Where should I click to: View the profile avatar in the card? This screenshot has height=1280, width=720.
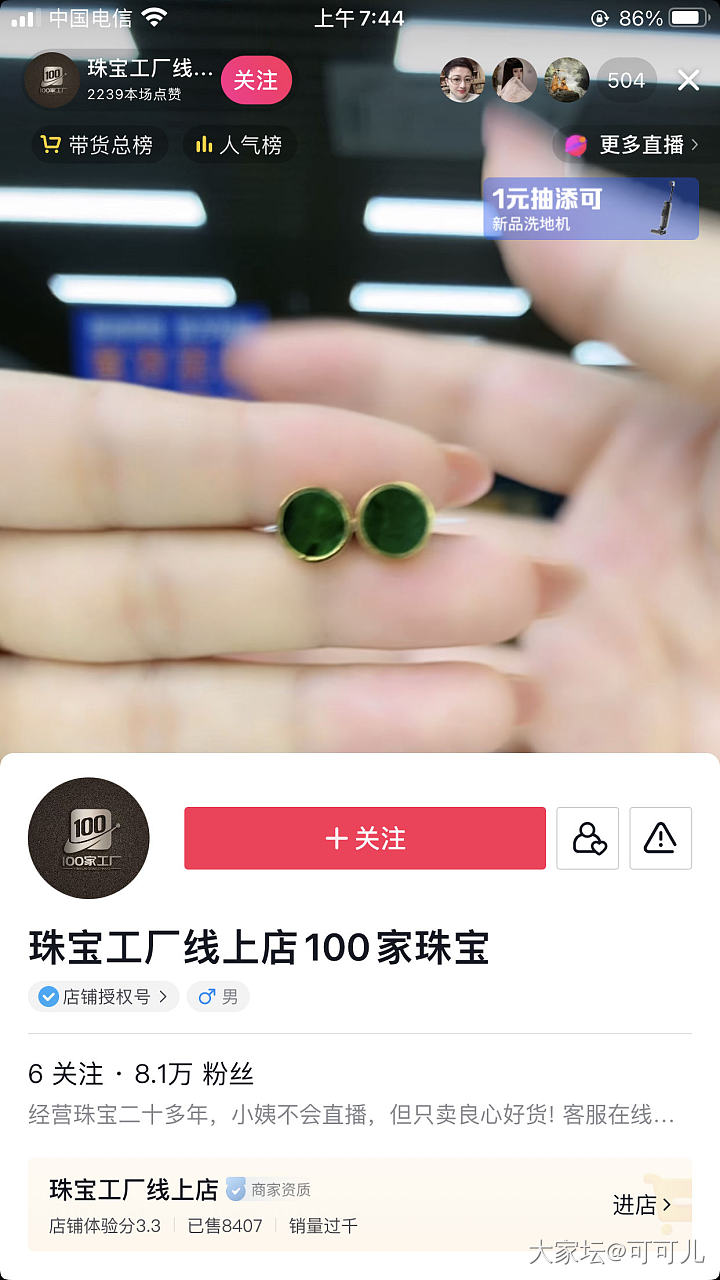pyautogui.click(x=89, y=838)
